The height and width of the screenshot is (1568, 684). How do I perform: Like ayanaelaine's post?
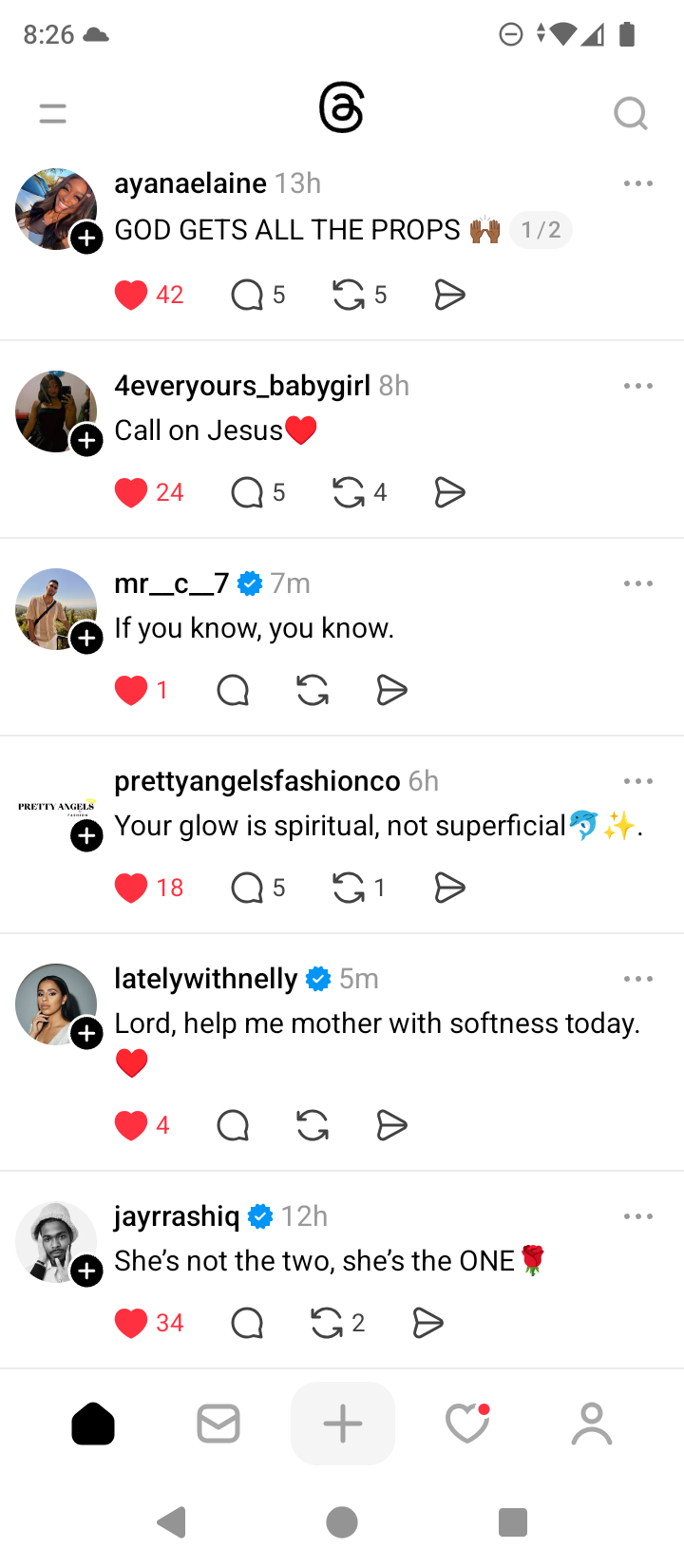131,296
